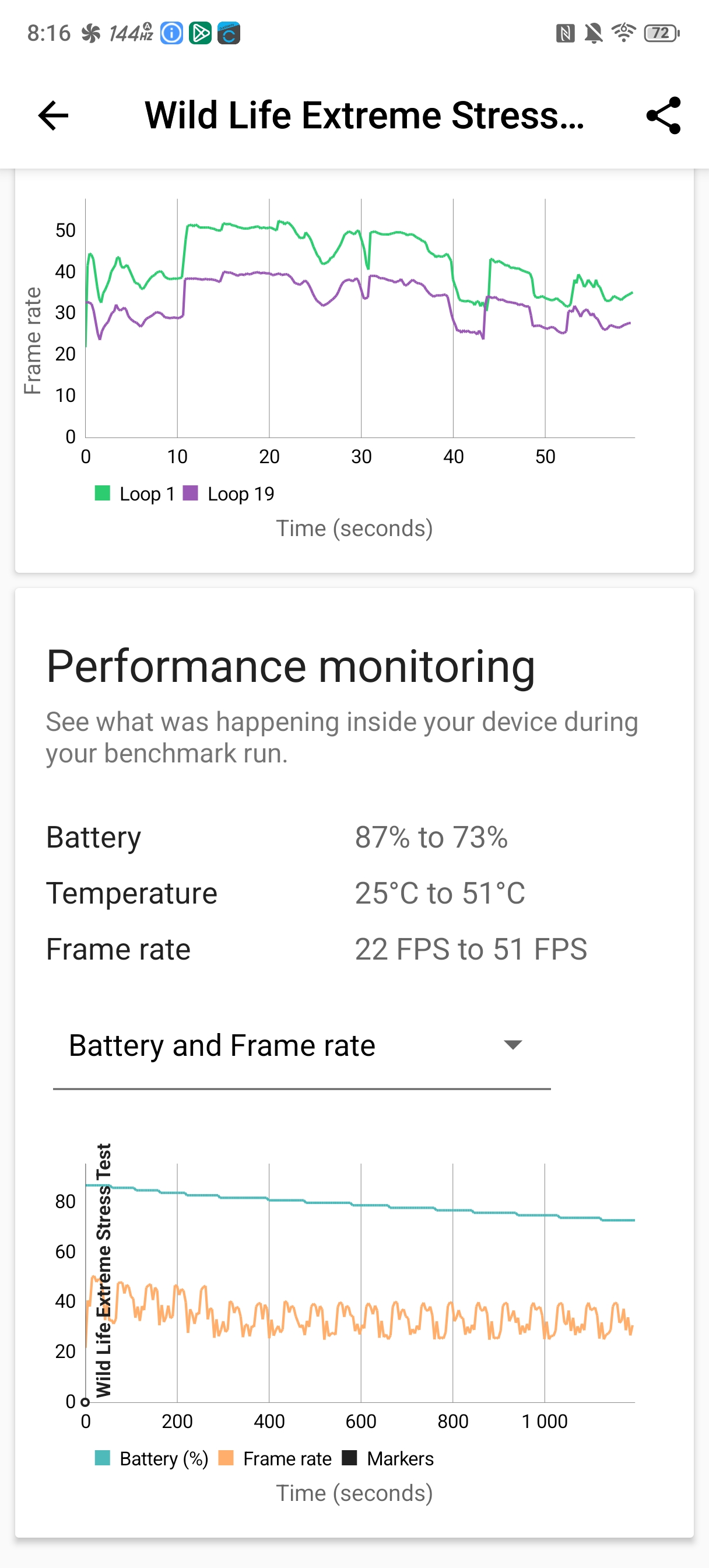Image resolution: width=709 pixels, height=1568 pixels.
Task: Go back using the arrow icon
Action: (x=53, y=116)
